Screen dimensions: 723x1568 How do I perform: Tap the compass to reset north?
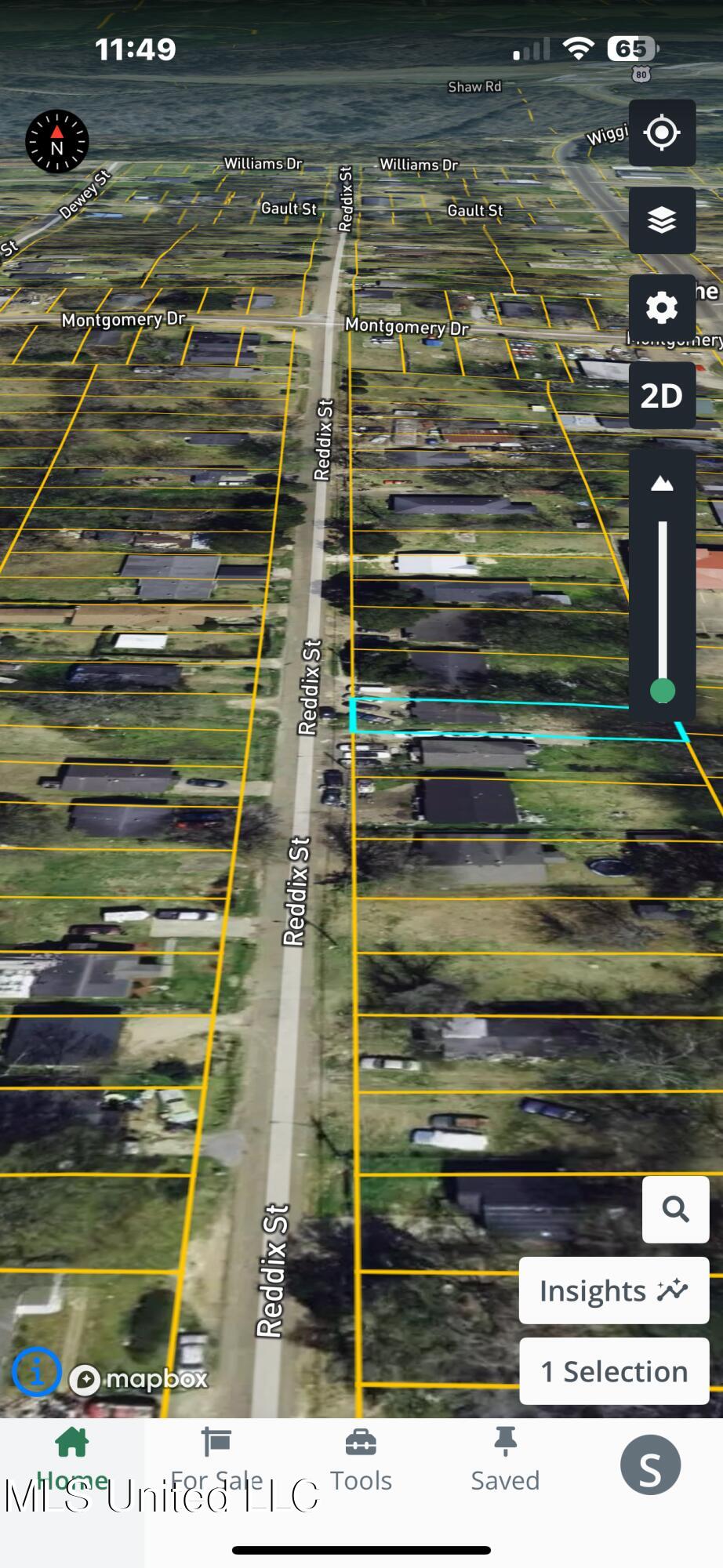[x=57, y=142]
